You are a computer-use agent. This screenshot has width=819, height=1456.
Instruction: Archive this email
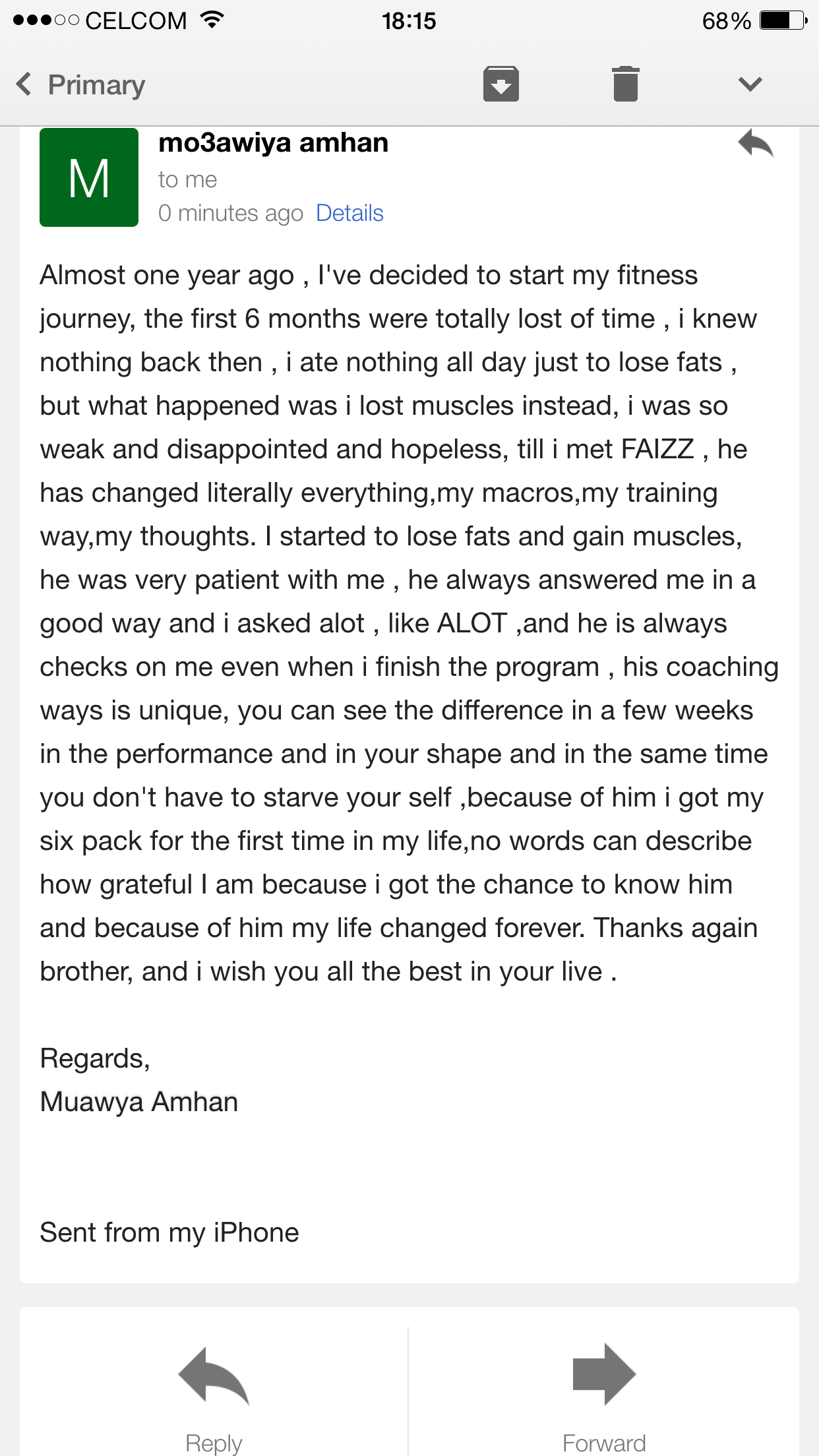tap(501, 84)
